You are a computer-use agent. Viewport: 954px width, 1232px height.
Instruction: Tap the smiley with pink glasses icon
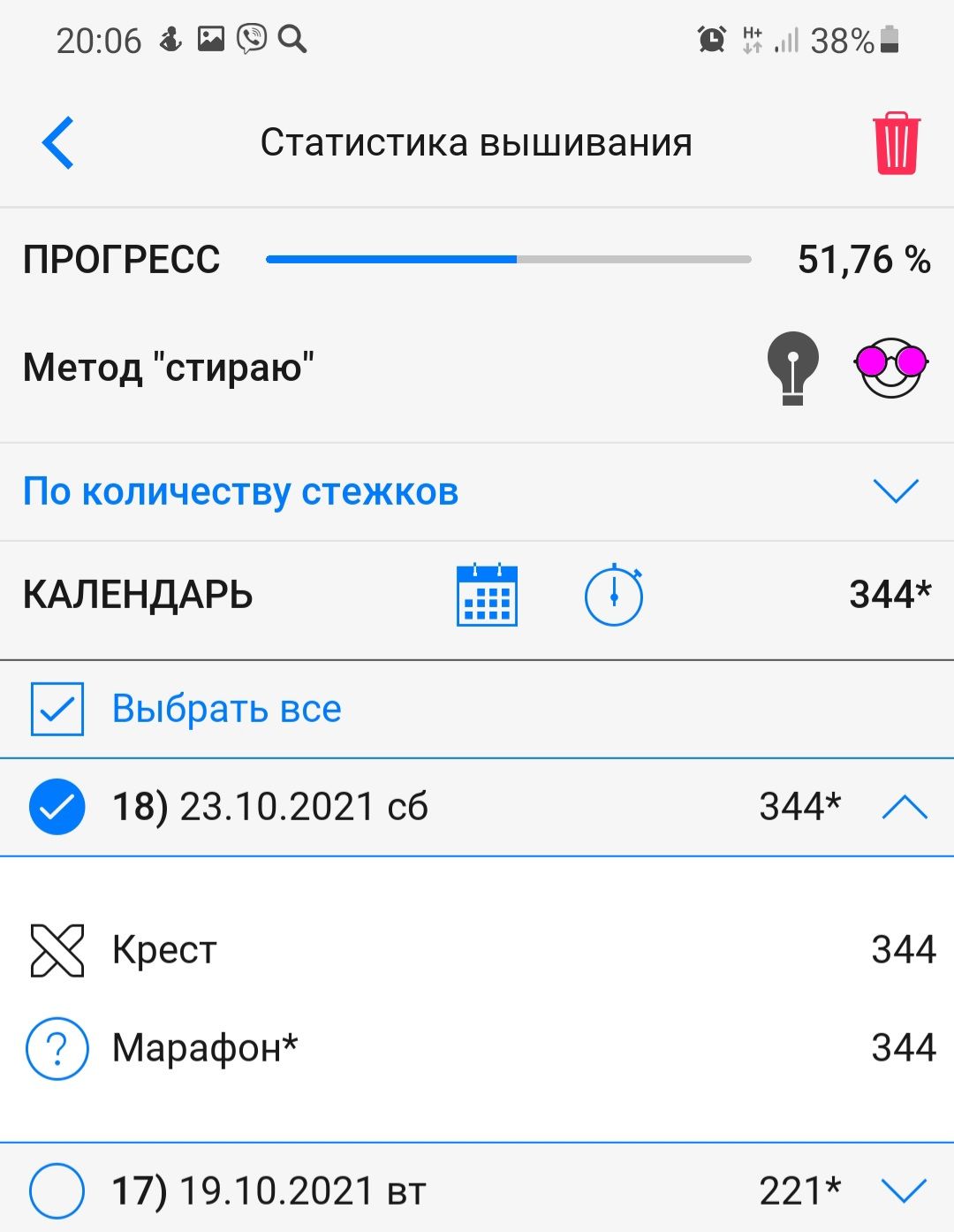pos(890,366)
